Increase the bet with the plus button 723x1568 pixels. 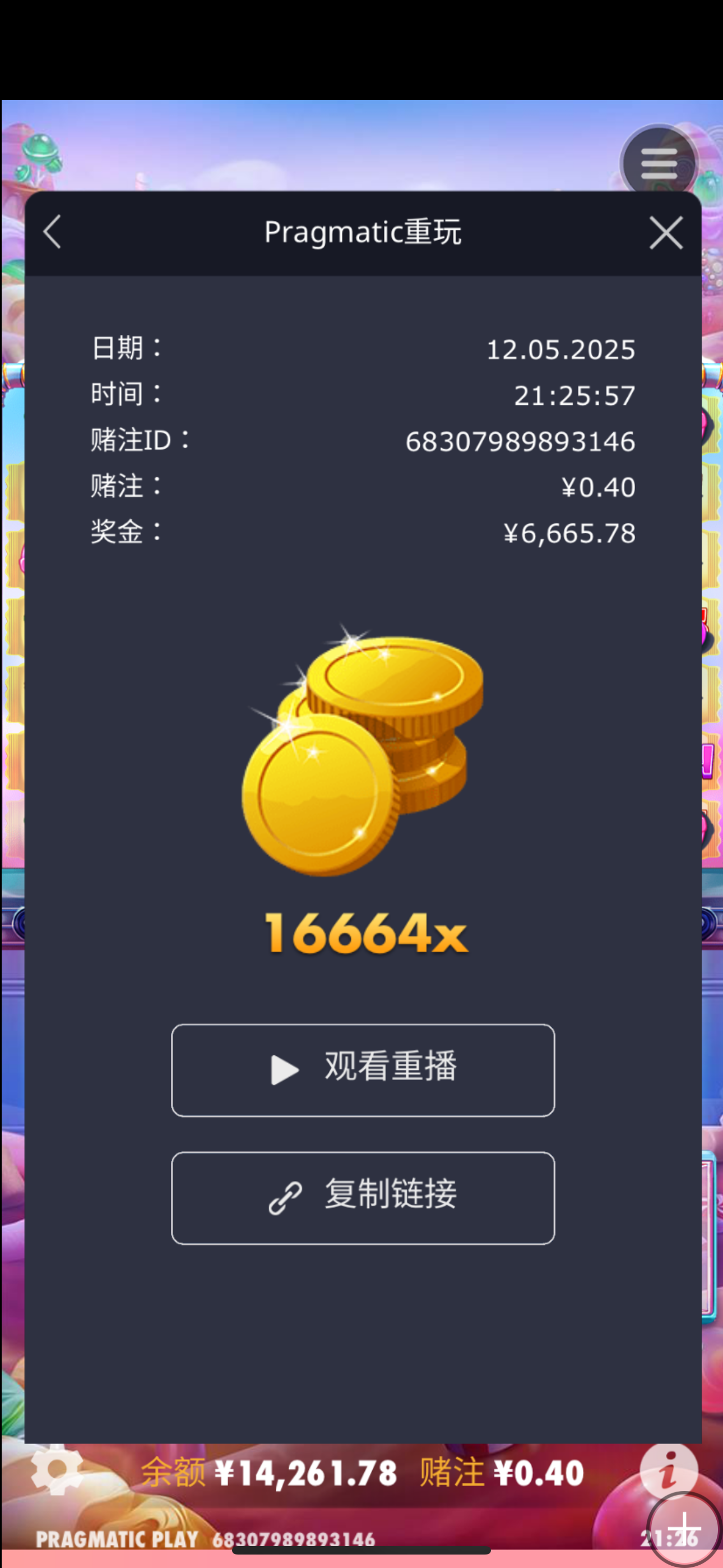(685, 1527)
